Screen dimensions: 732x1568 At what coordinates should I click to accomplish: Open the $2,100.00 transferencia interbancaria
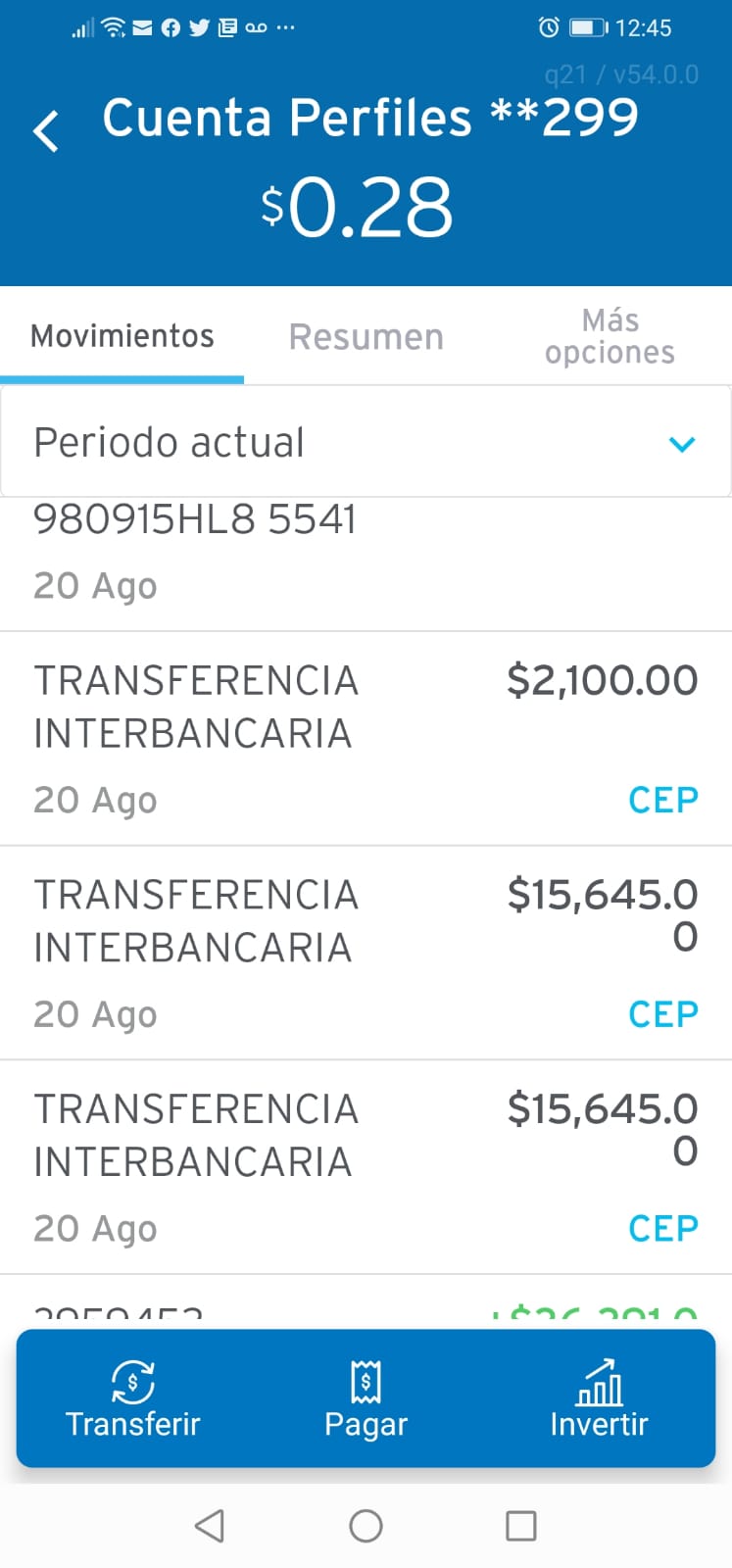pos(366,739)
